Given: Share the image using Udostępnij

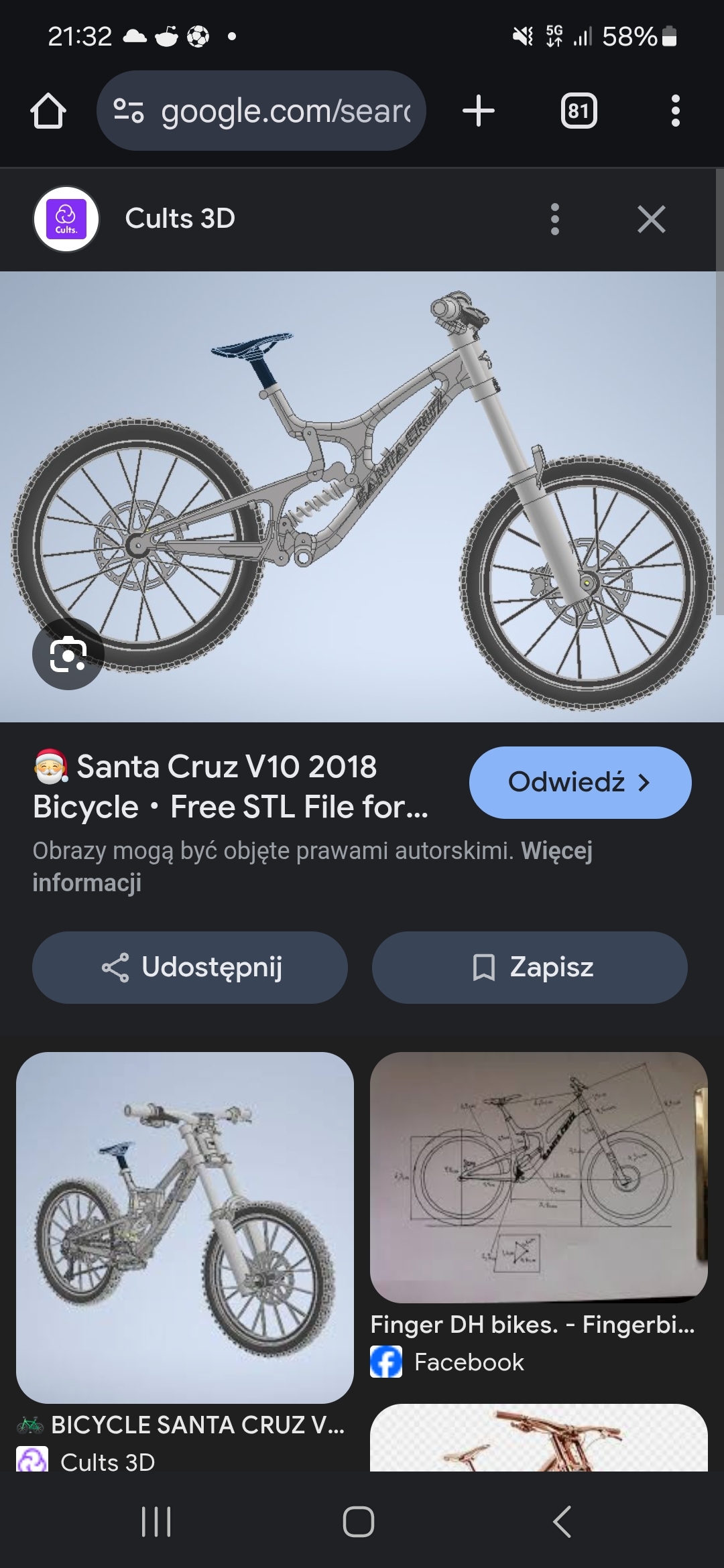Looking at the screenshot, I should [190, 968].
